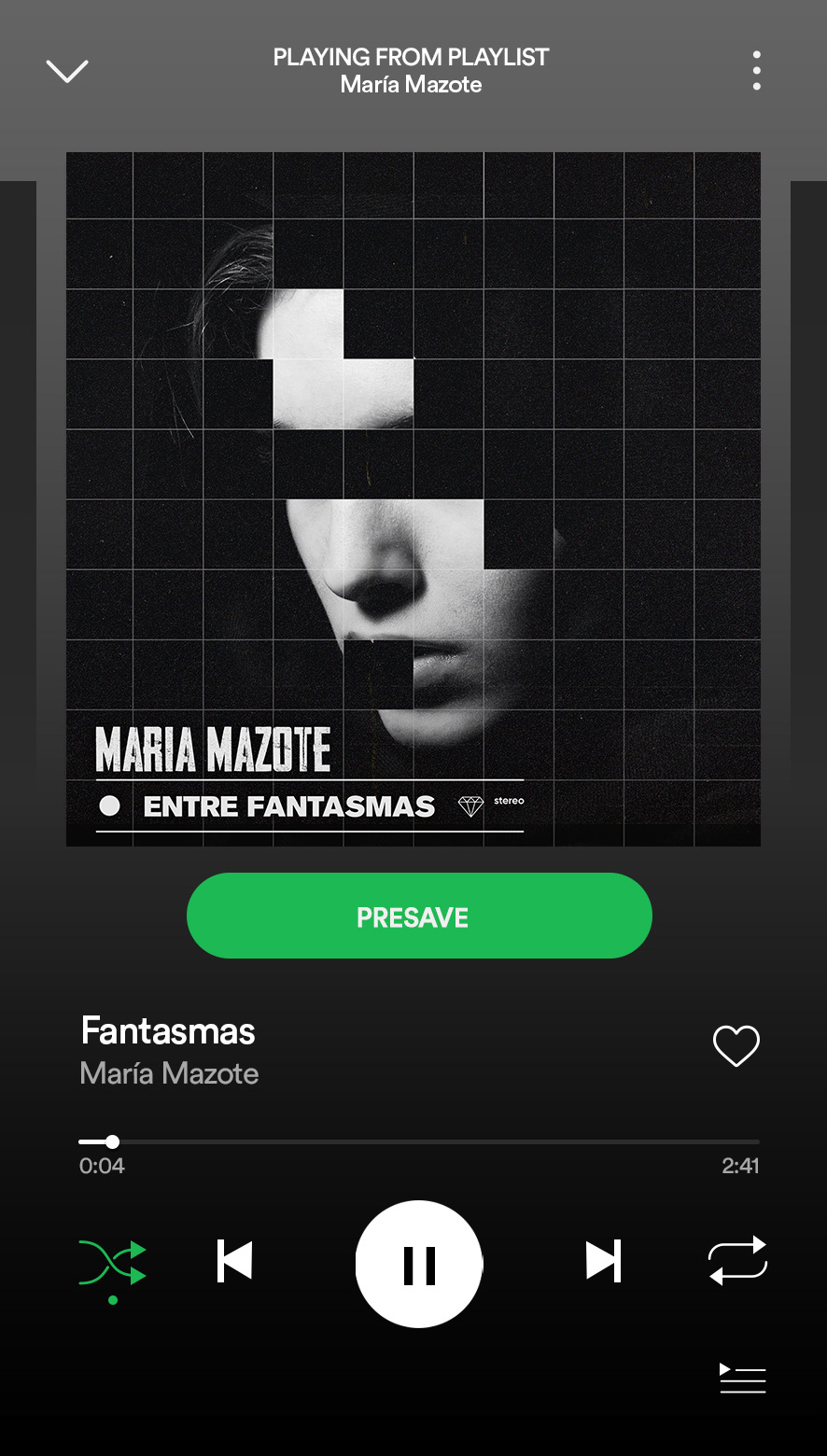Open the three-dot options menu
The width and height of the screenshot is (827, 1456).
pyautogui.click(x=756, y=71)
